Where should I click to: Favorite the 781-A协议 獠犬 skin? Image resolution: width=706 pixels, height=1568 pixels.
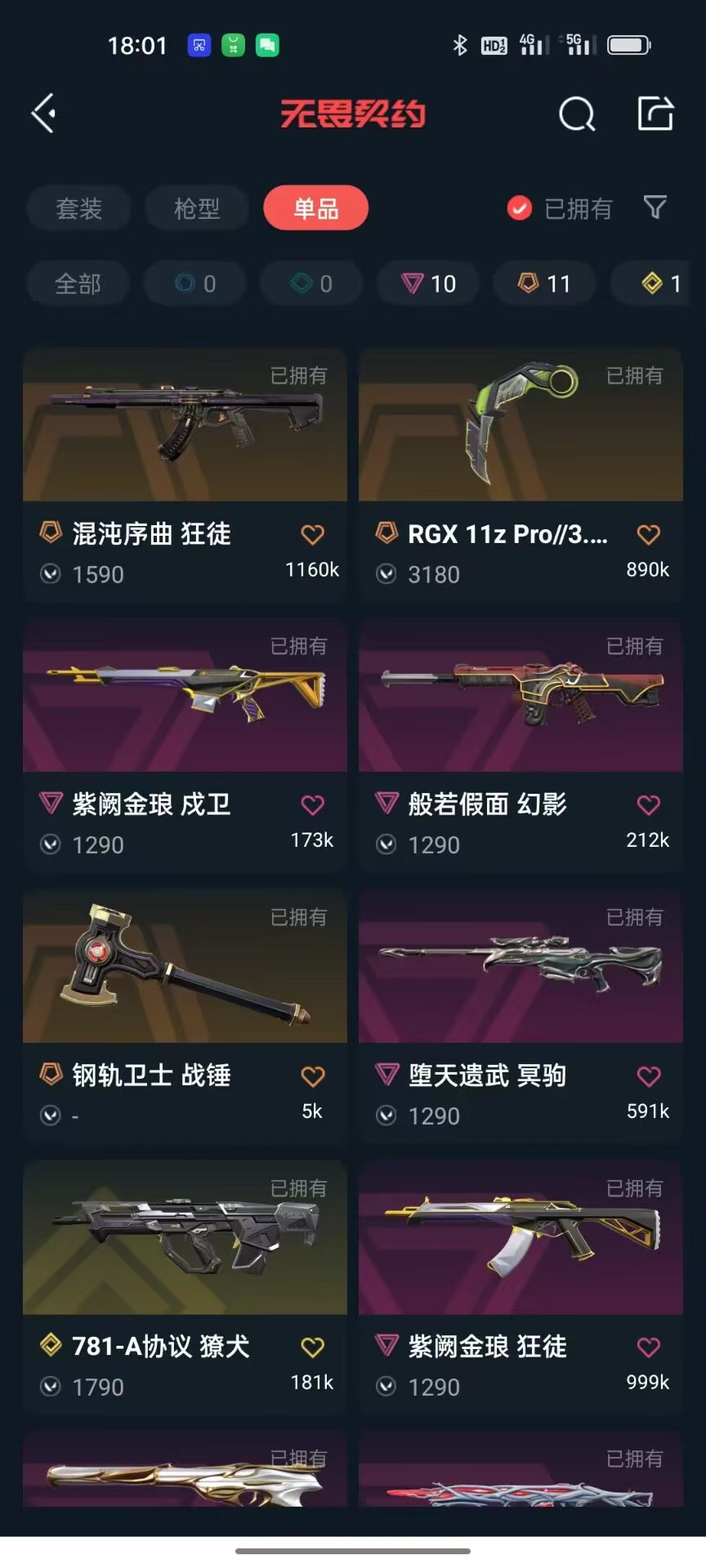click(312, 1347)
